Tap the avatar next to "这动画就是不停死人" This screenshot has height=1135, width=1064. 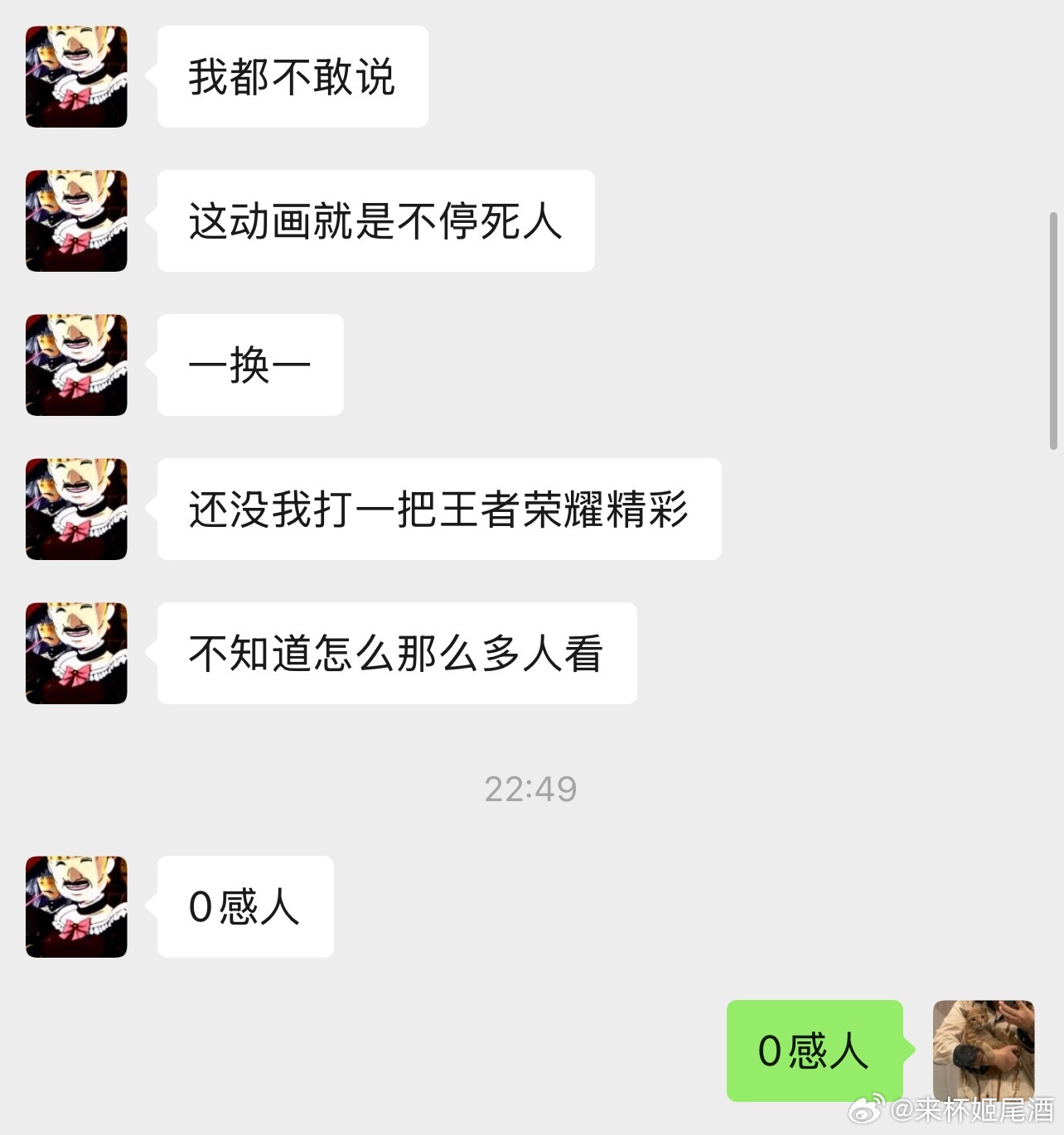76,221
